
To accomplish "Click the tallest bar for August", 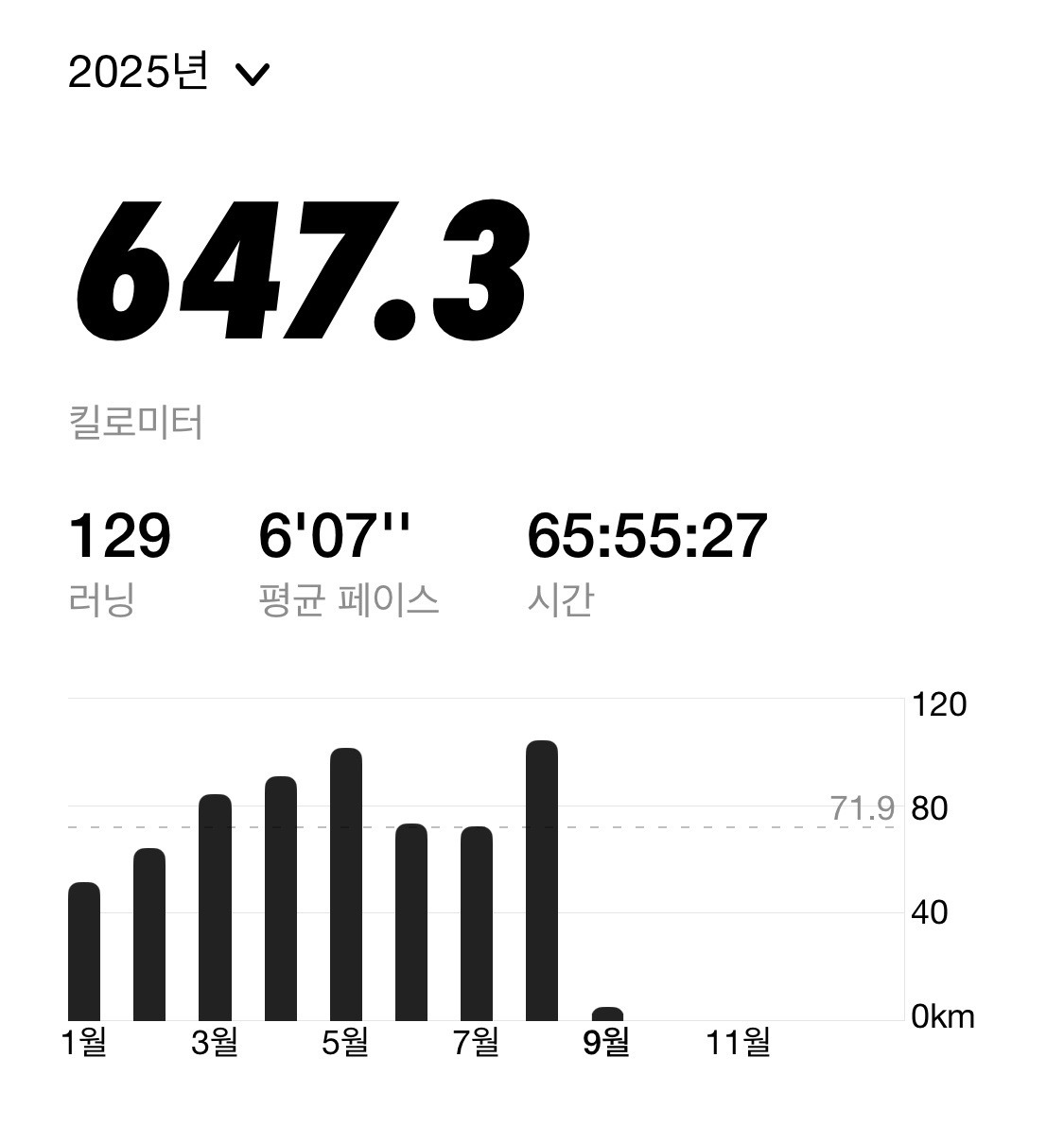I will coord(541,879).
